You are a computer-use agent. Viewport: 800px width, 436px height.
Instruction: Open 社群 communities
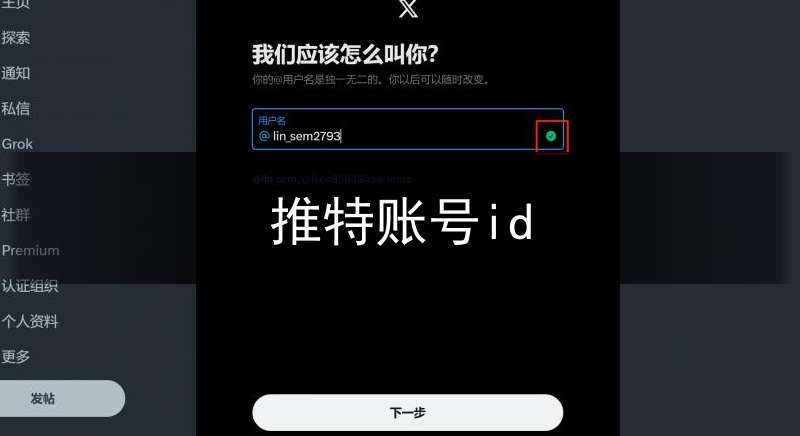click(x=16, y=215)
